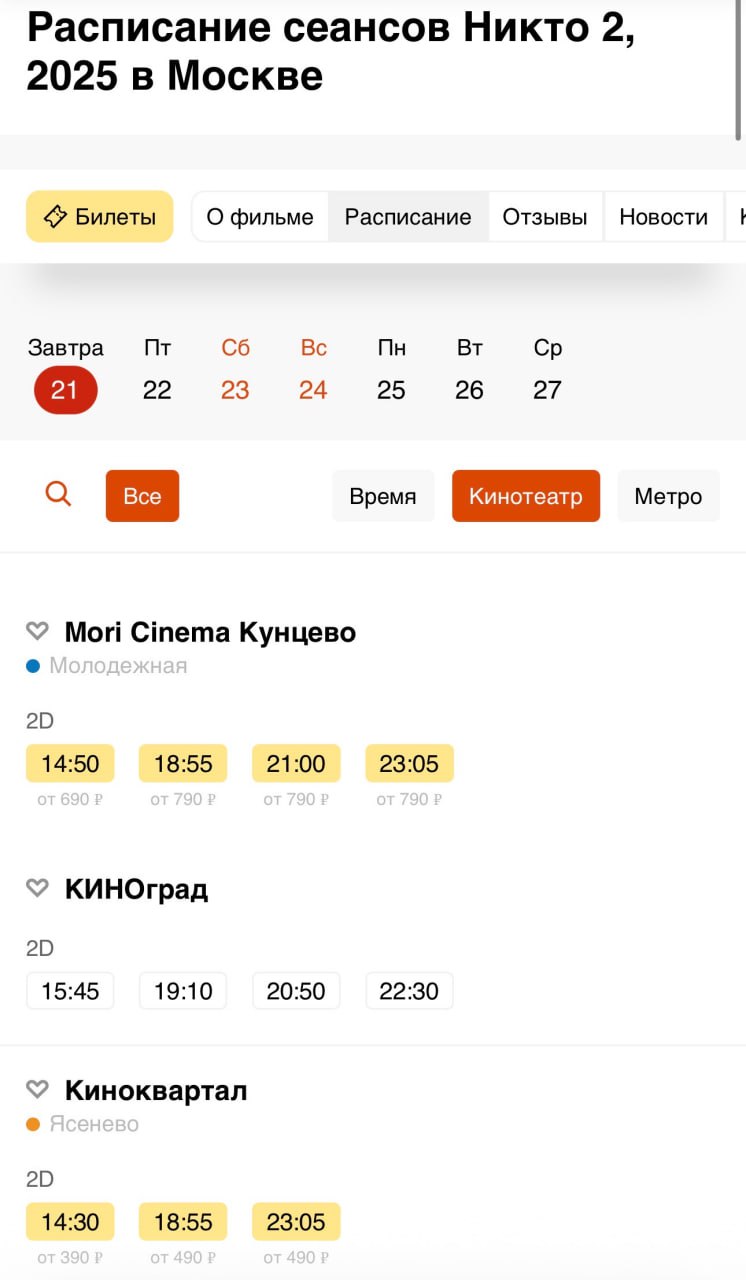This screenshot has height=1280, width=746.
Task: Select Wednesday the 27th
Action: pos(547,389)
